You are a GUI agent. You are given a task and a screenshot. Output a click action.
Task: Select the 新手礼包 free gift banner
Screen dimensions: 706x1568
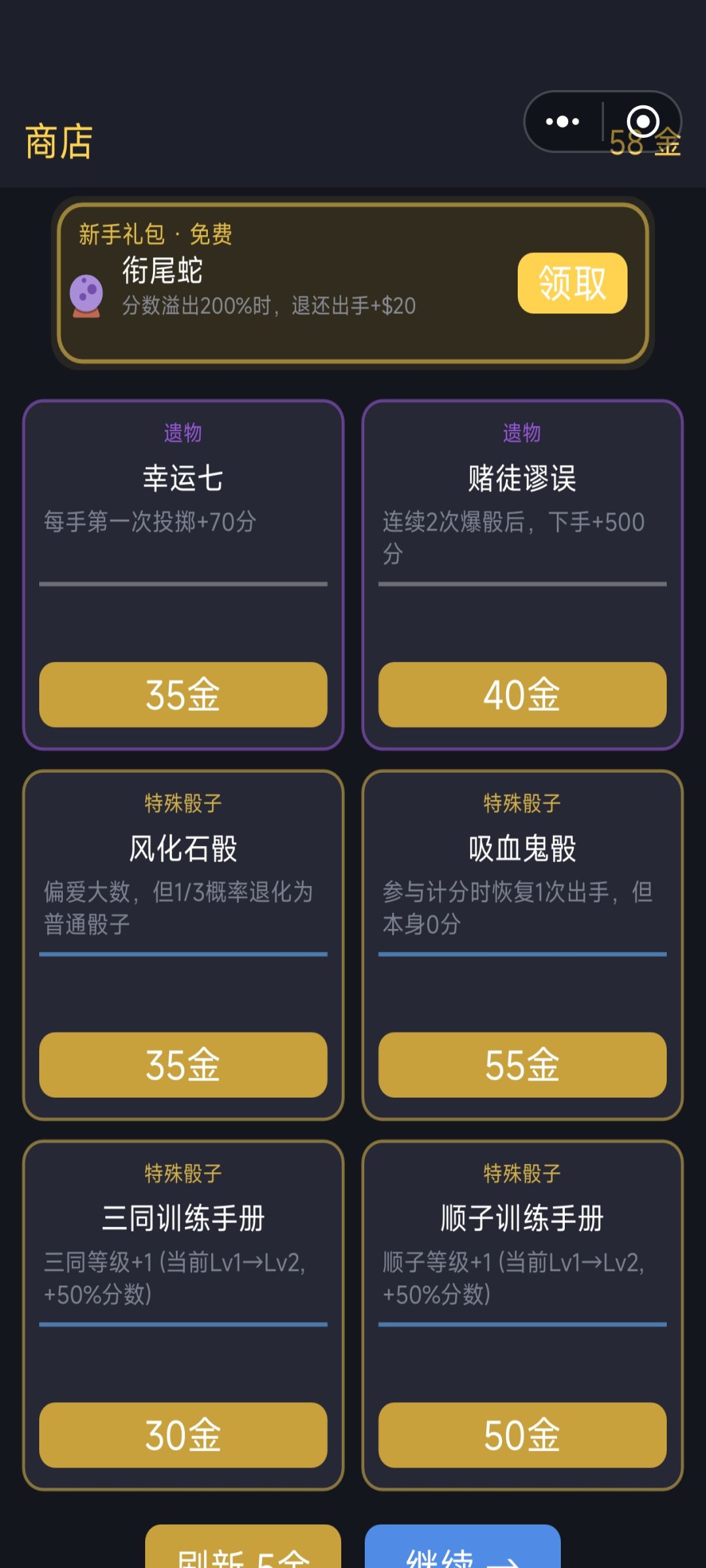coord(353,281)
